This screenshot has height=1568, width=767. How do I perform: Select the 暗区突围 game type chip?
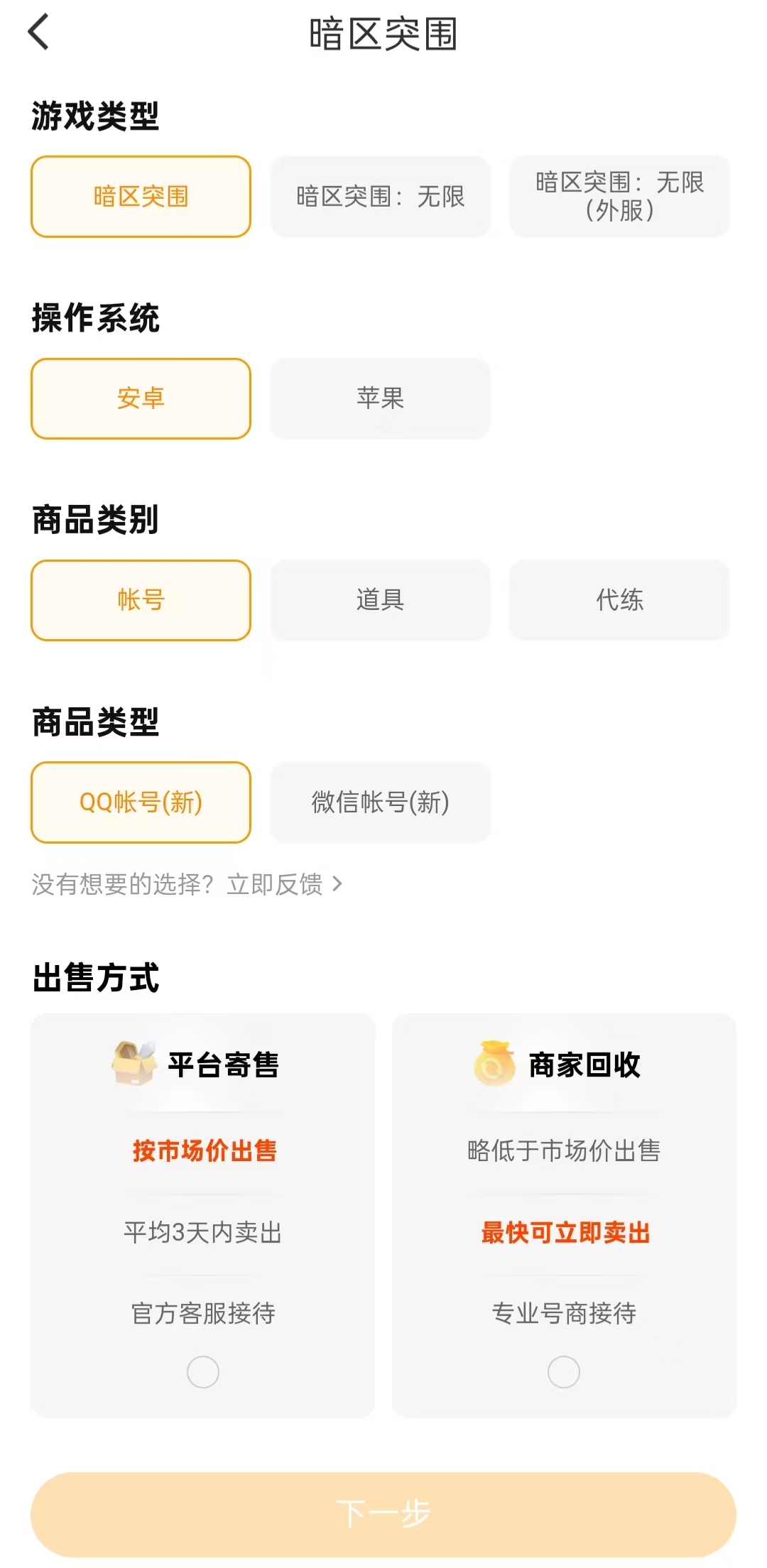point(141,197)
